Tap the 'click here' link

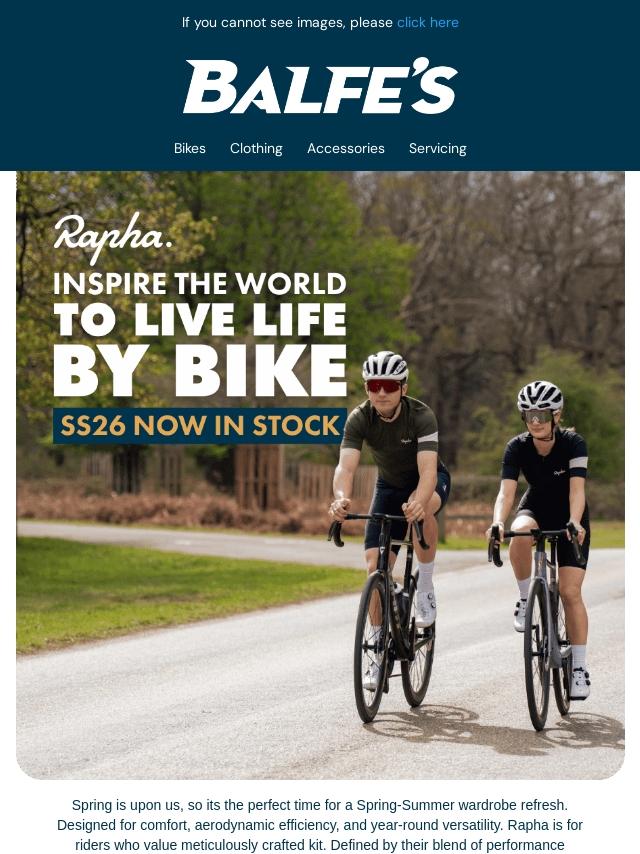point(428,22)
